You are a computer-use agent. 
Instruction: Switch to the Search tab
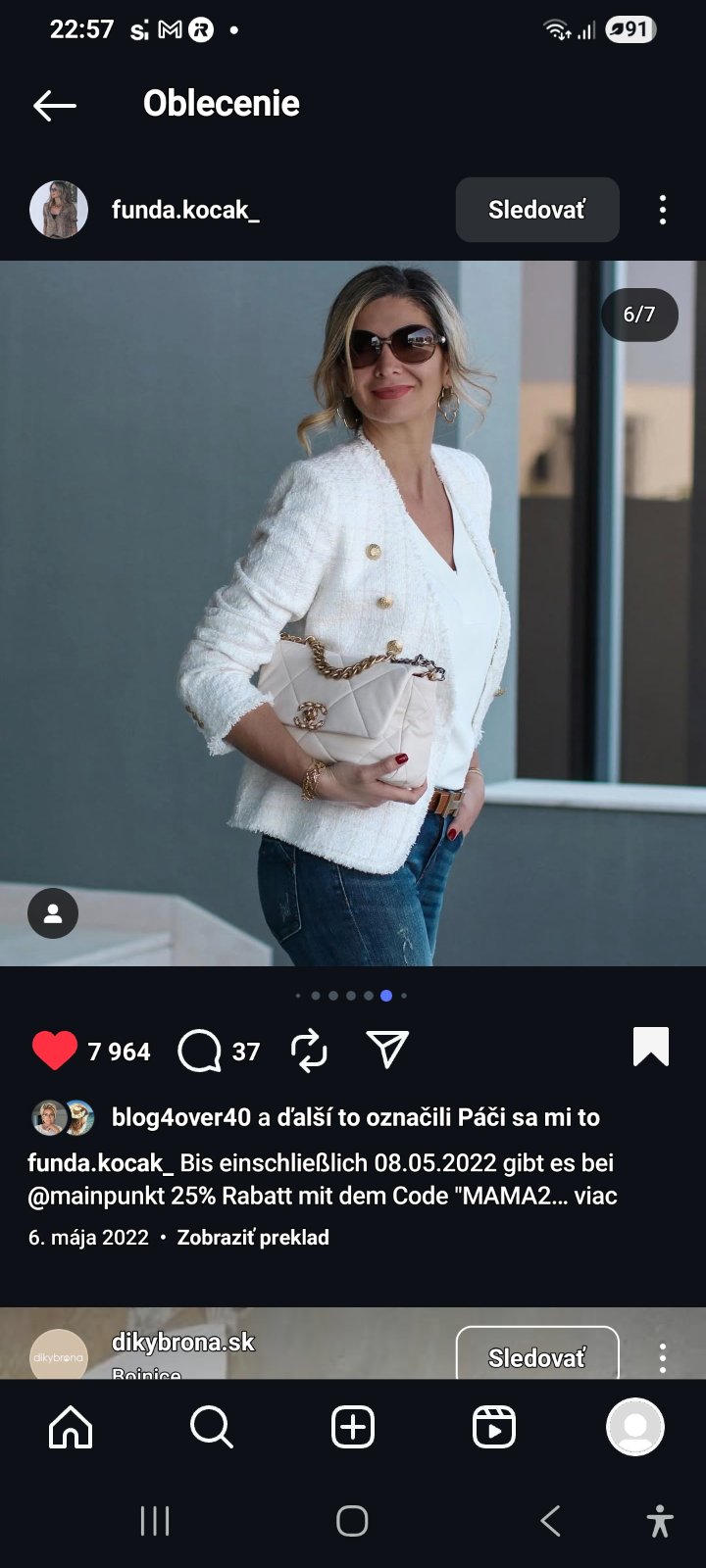pos(211,1428)
